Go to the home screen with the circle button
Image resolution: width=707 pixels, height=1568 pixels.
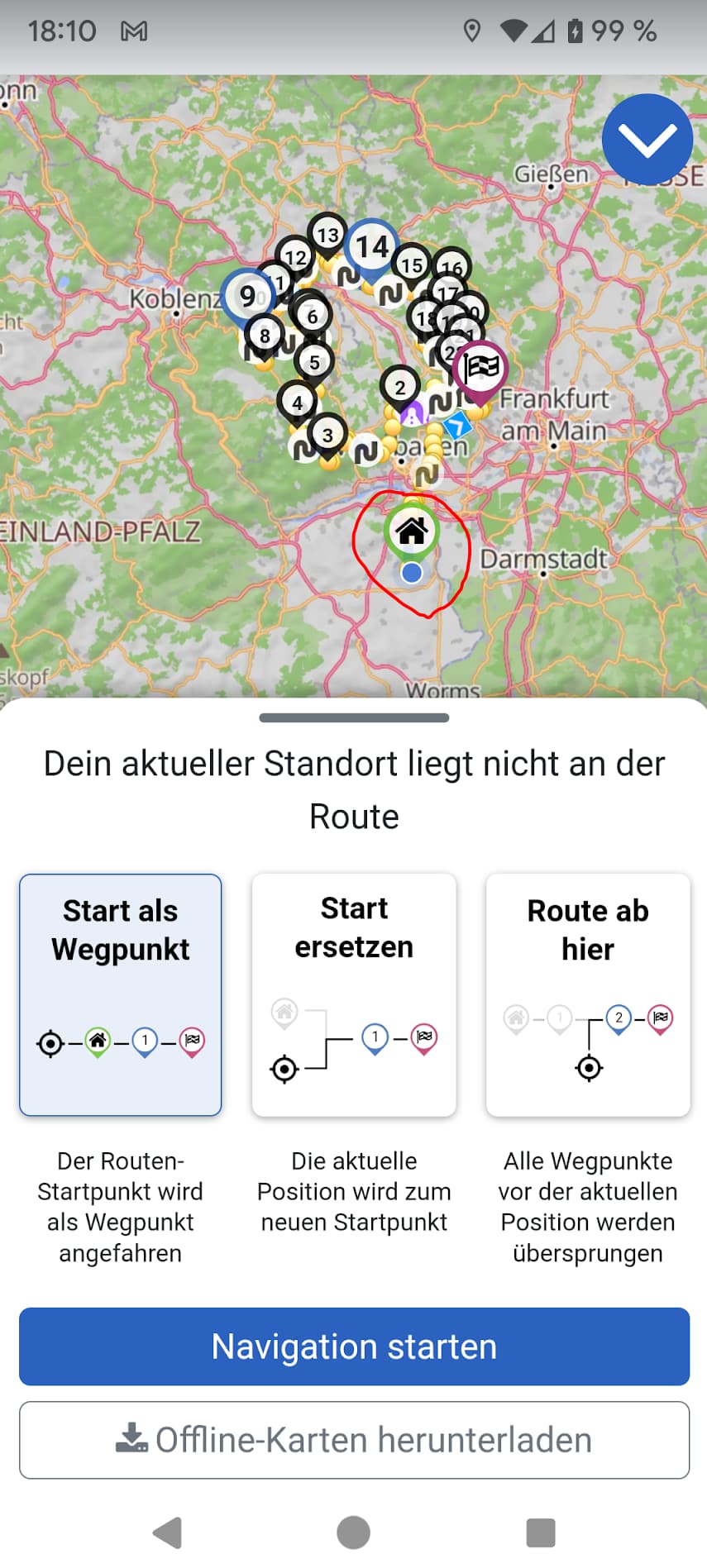pos(353,1532)
